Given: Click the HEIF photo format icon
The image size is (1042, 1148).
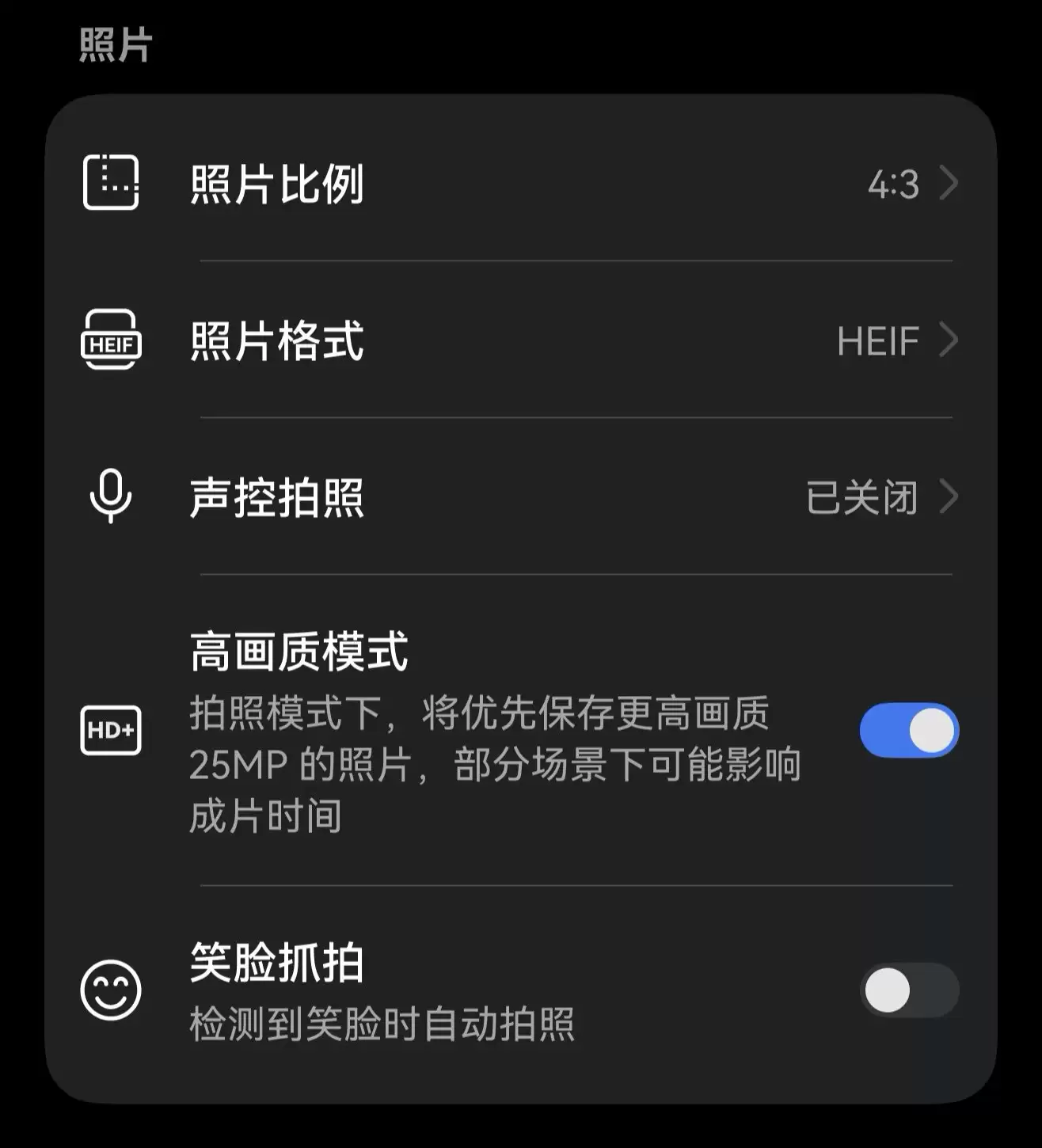Looking at the screenshot, I should pos(112,340).
